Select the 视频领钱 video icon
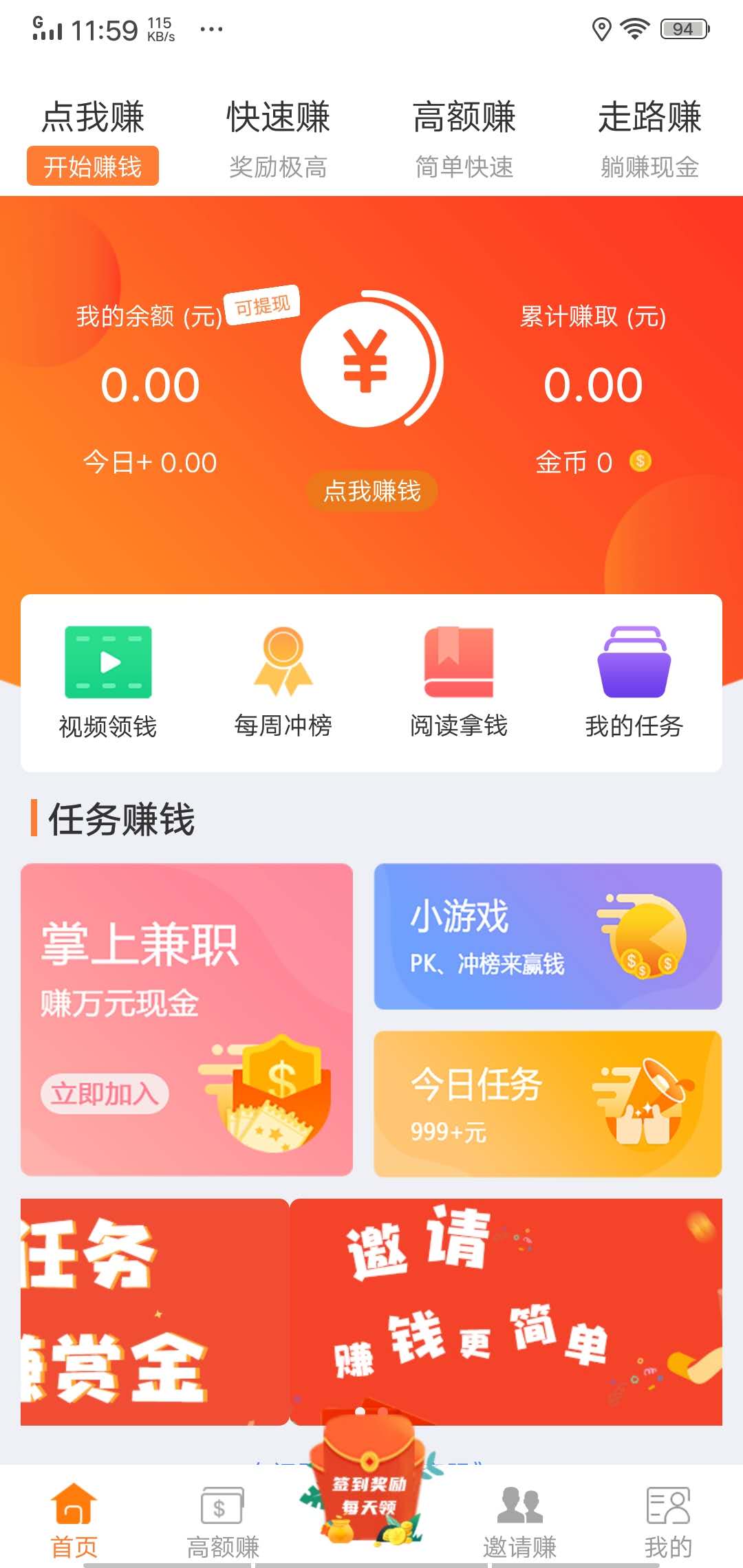 (109, 662)
